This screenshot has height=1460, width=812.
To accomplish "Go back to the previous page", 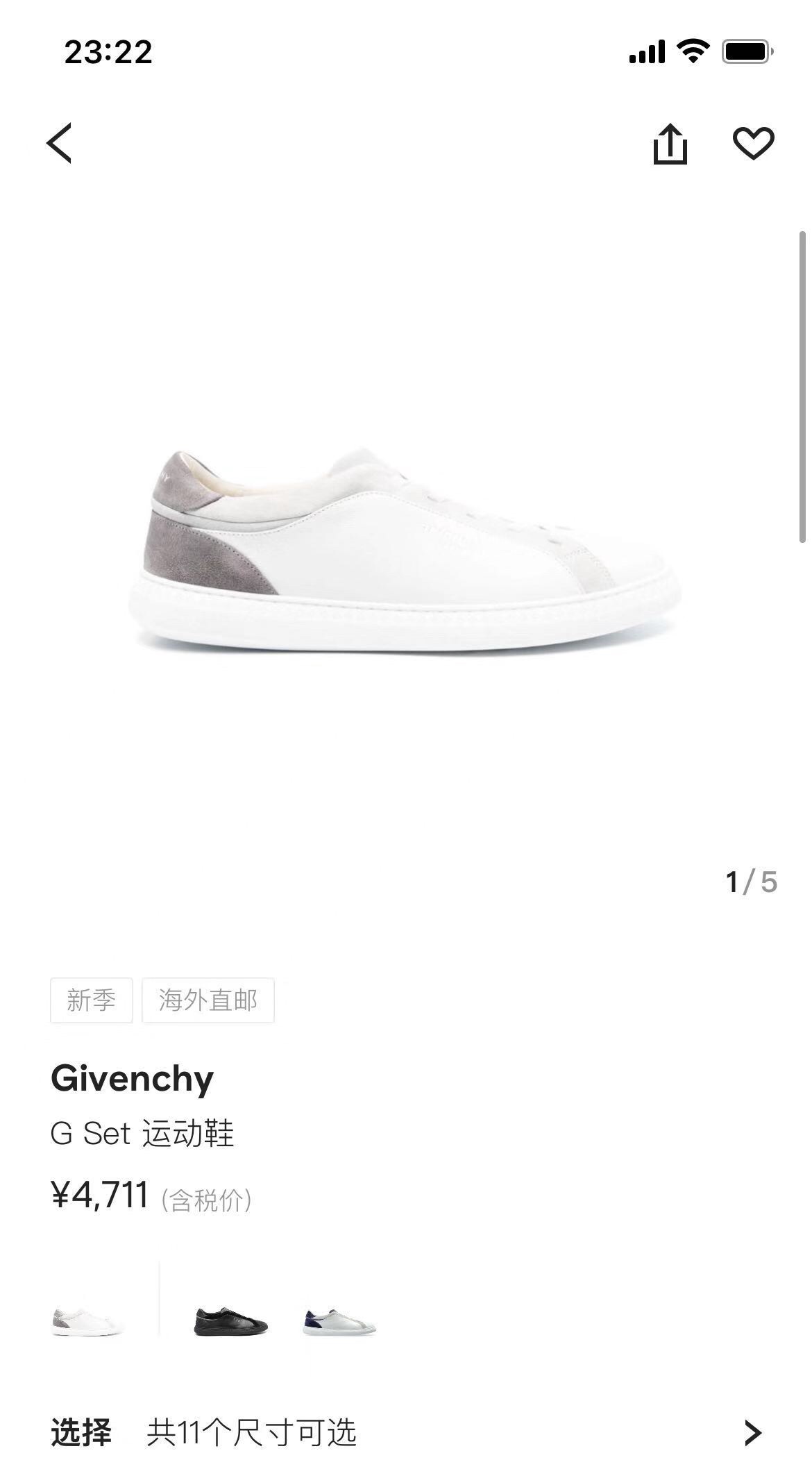I will pos(60,144).
